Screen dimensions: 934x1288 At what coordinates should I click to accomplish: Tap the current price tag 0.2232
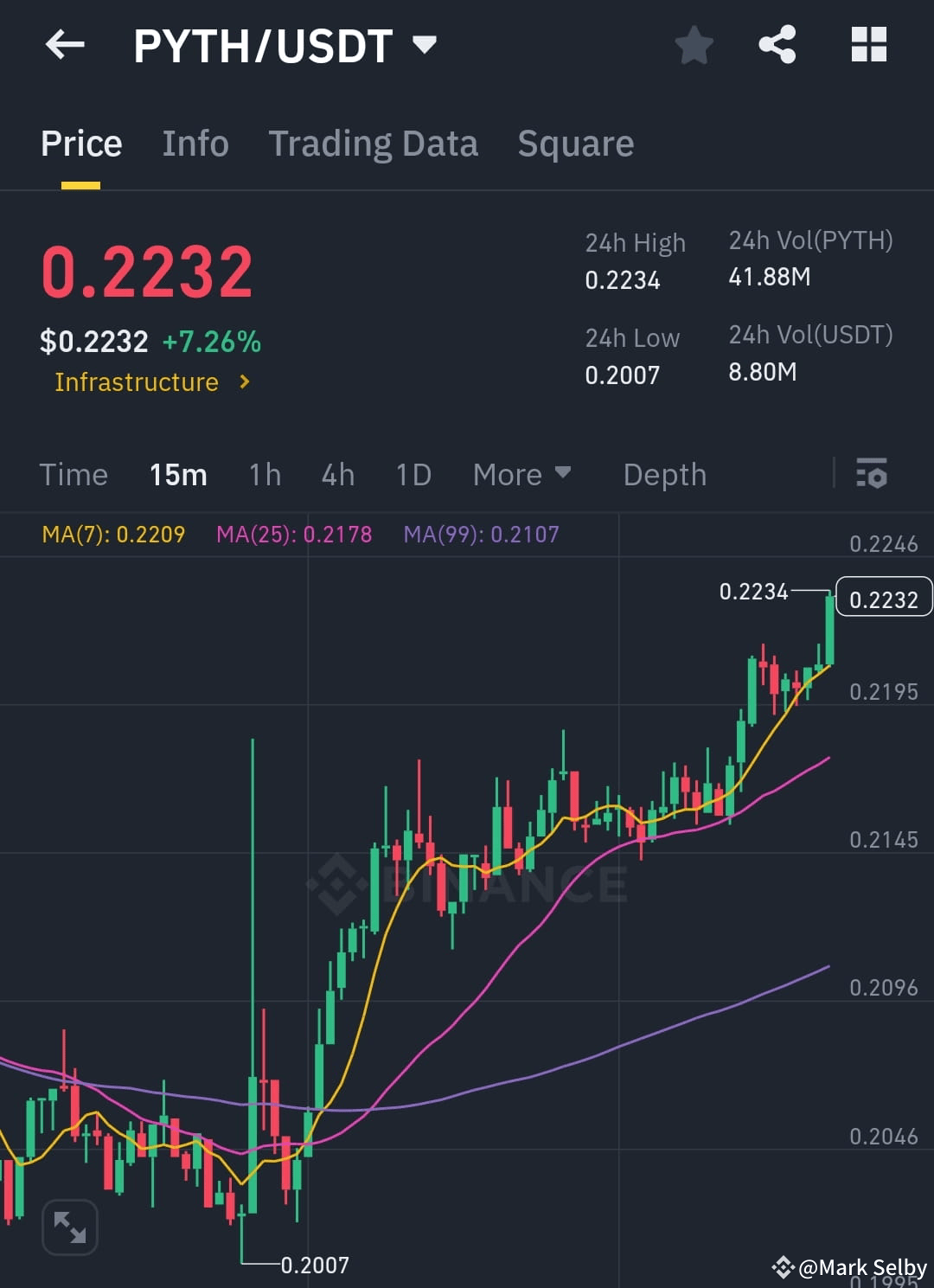(883, 598)
